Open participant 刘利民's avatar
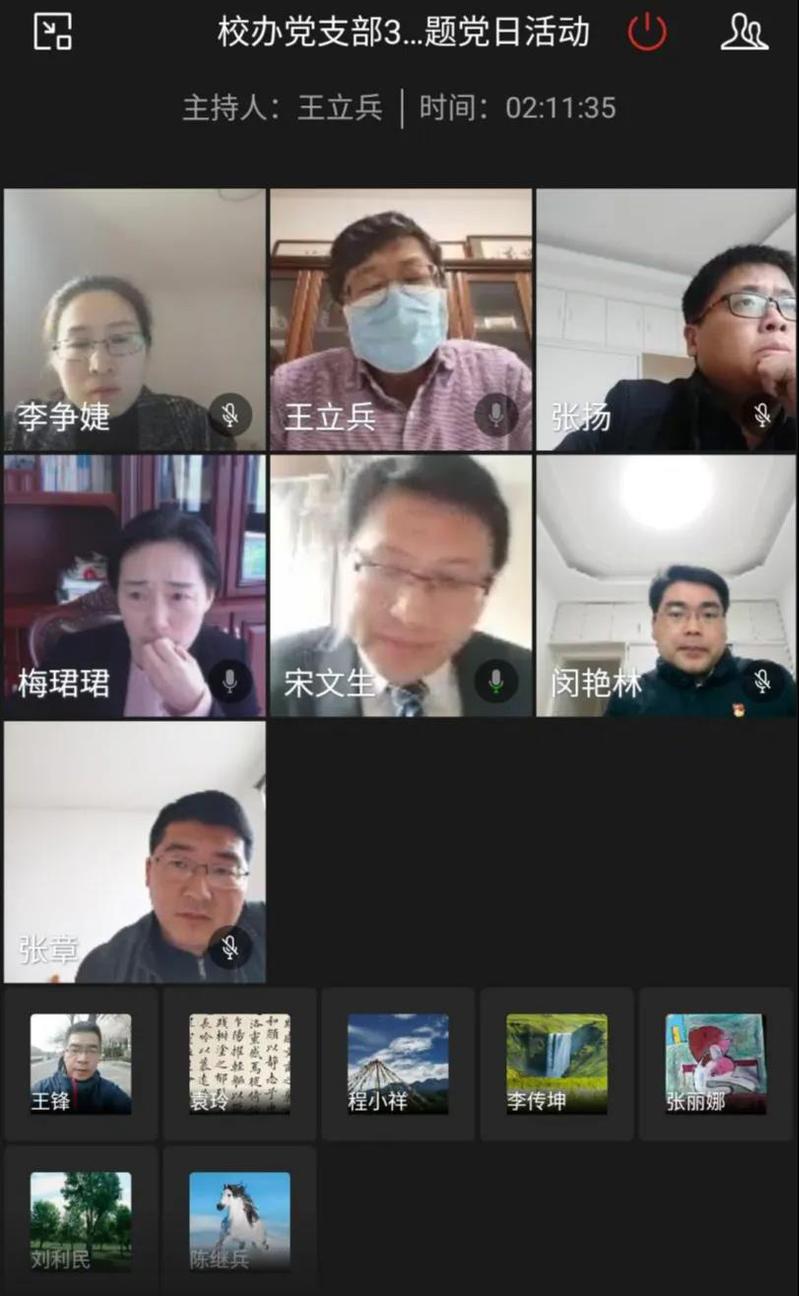The height and width of the screenshot is (1296, 799). tap(81, 1222)
